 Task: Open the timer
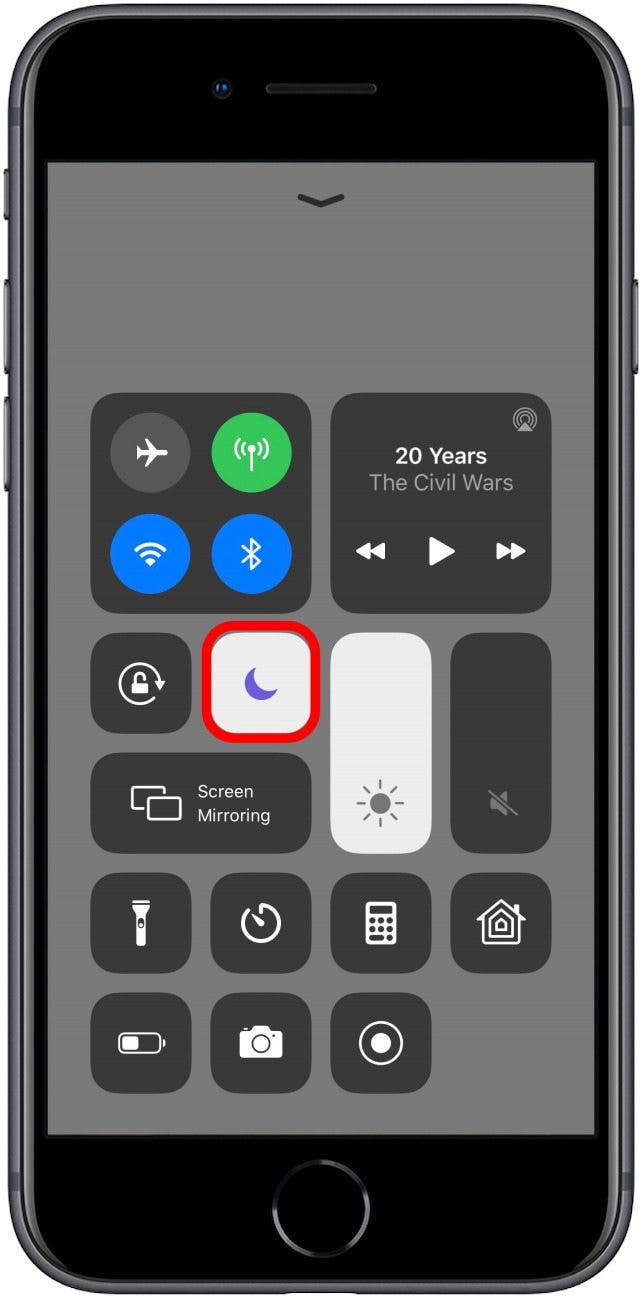click(x=260, y=923)
